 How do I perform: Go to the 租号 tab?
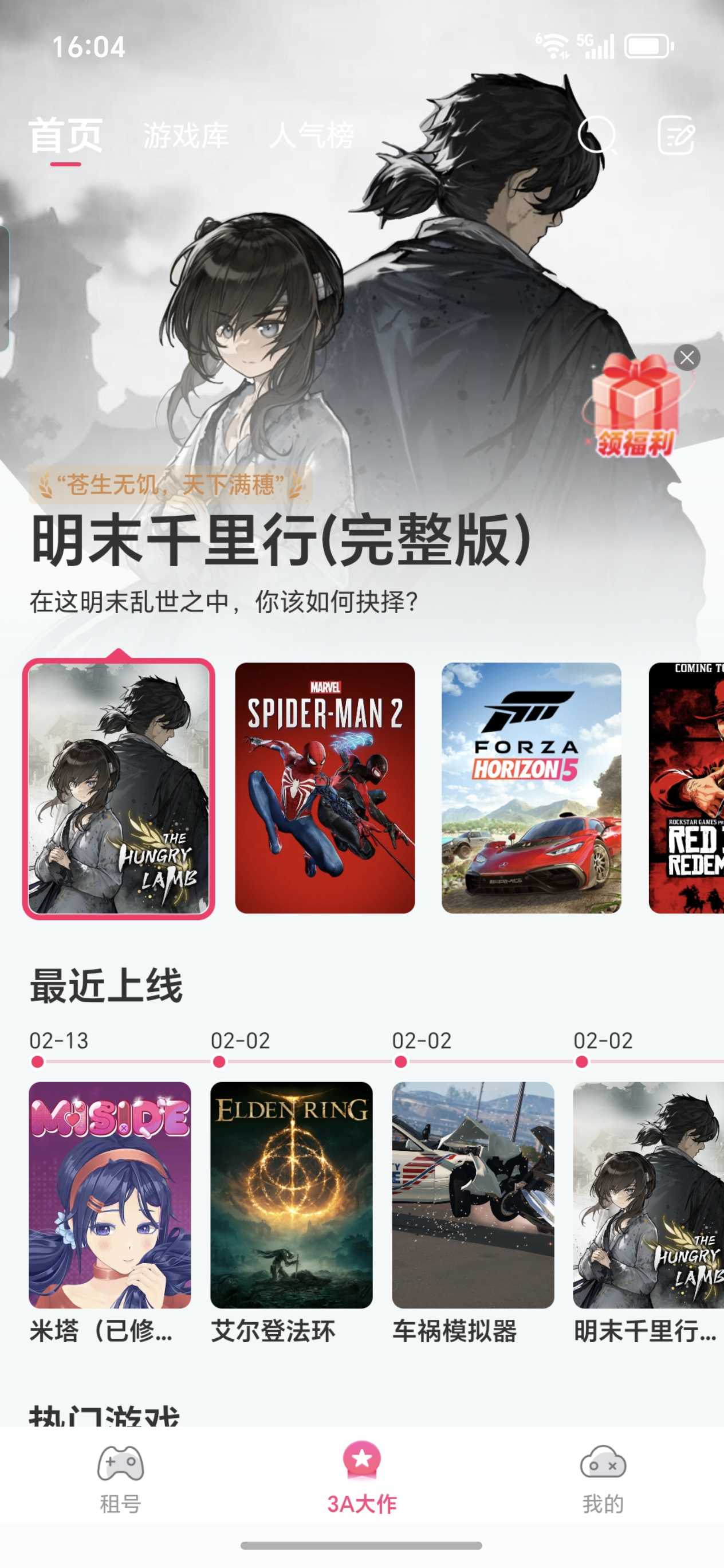tap(120, 1479)
